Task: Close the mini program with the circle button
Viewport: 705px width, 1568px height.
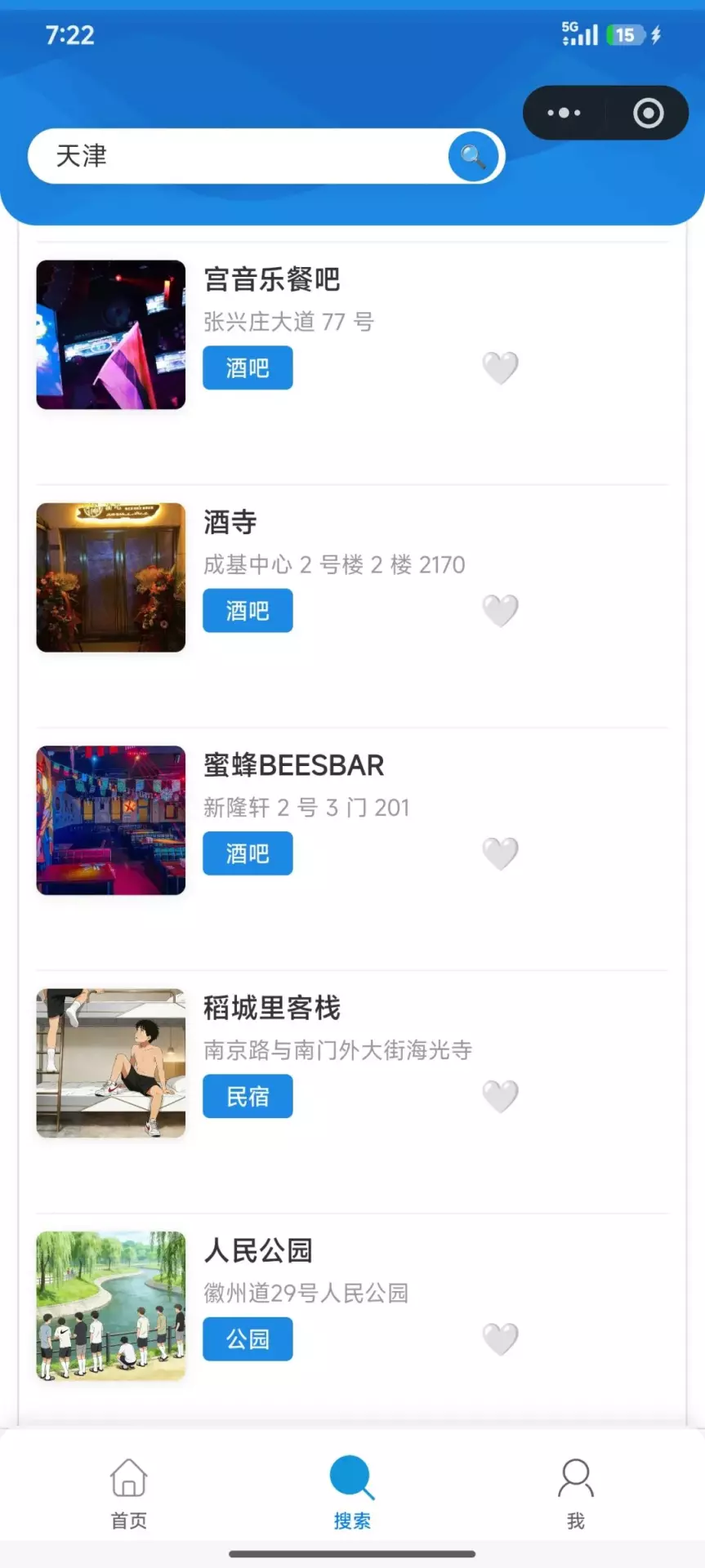Action: click(x=649, y=113)
